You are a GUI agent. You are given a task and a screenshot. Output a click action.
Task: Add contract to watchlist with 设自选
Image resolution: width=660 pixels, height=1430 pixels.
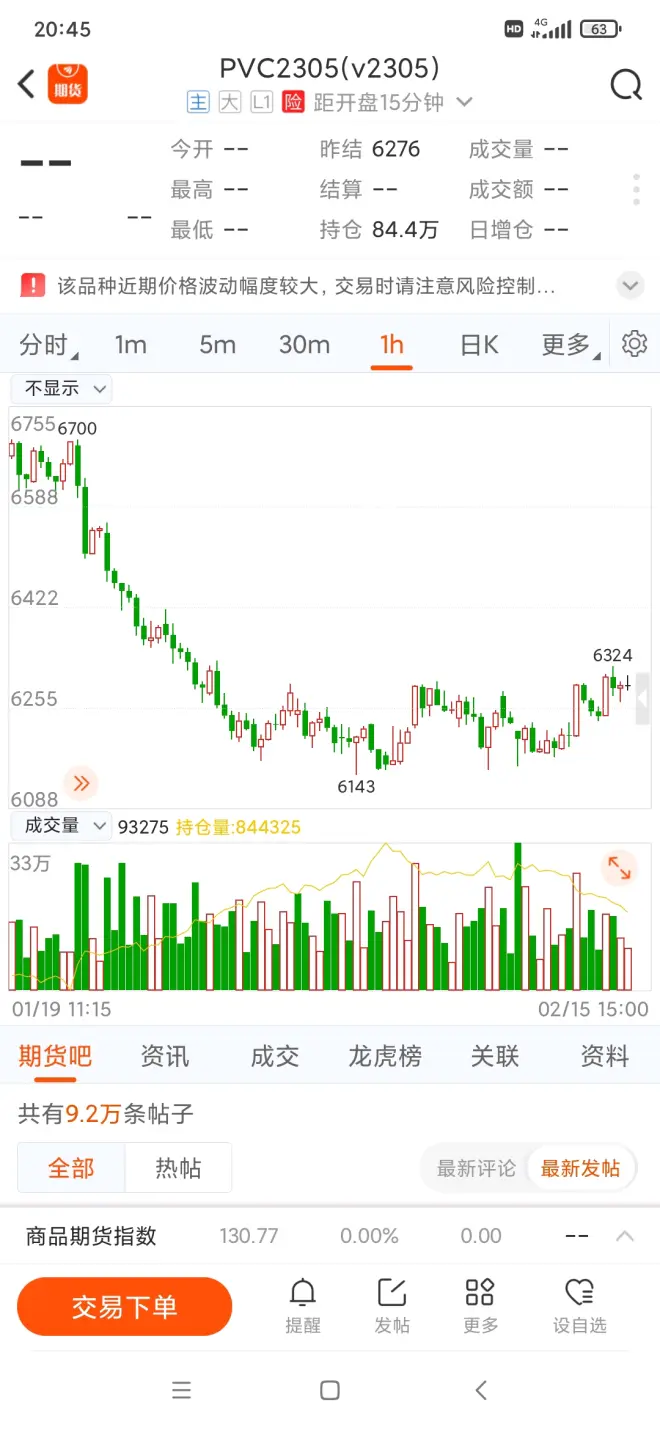click(580, 1306)
